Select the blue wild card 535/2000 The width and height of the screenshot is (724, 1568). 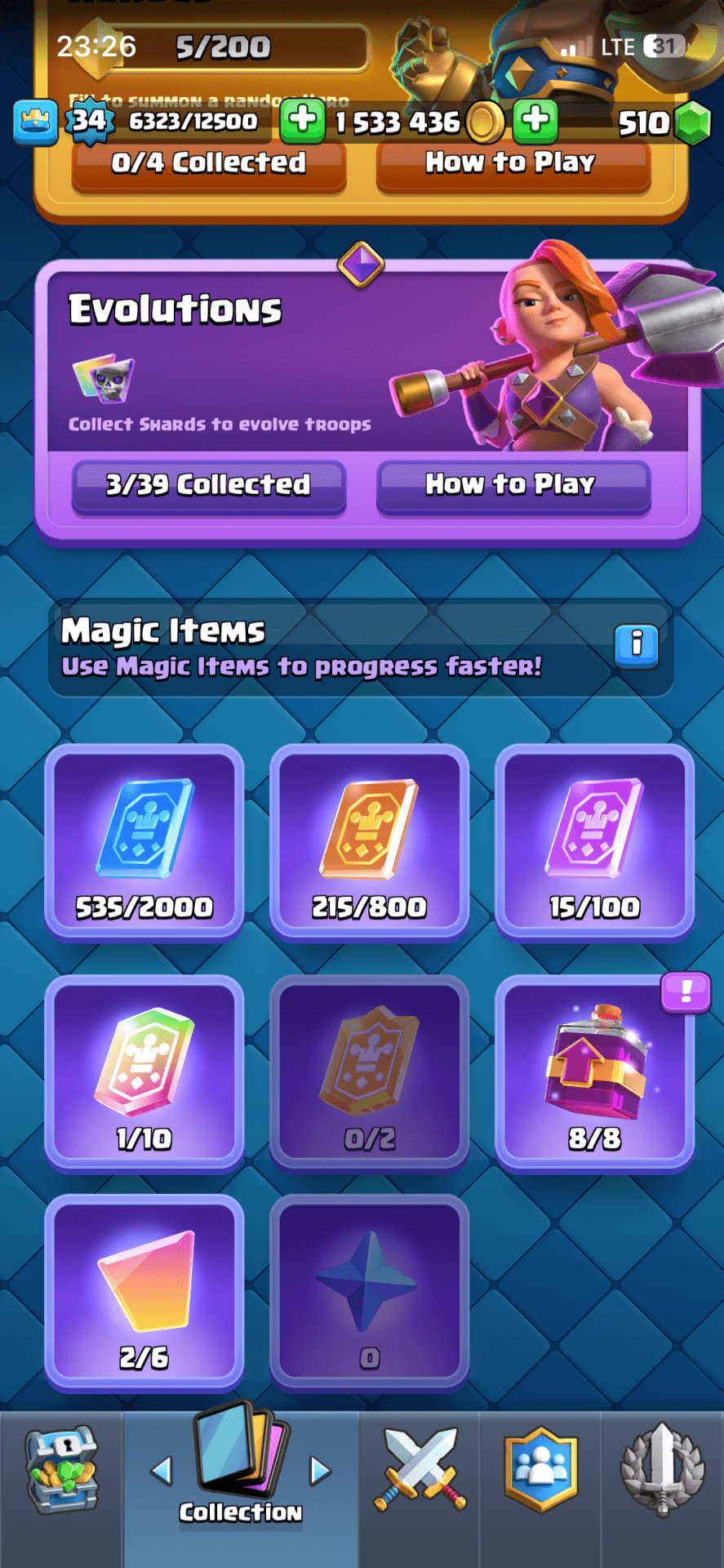click(144, 842)
